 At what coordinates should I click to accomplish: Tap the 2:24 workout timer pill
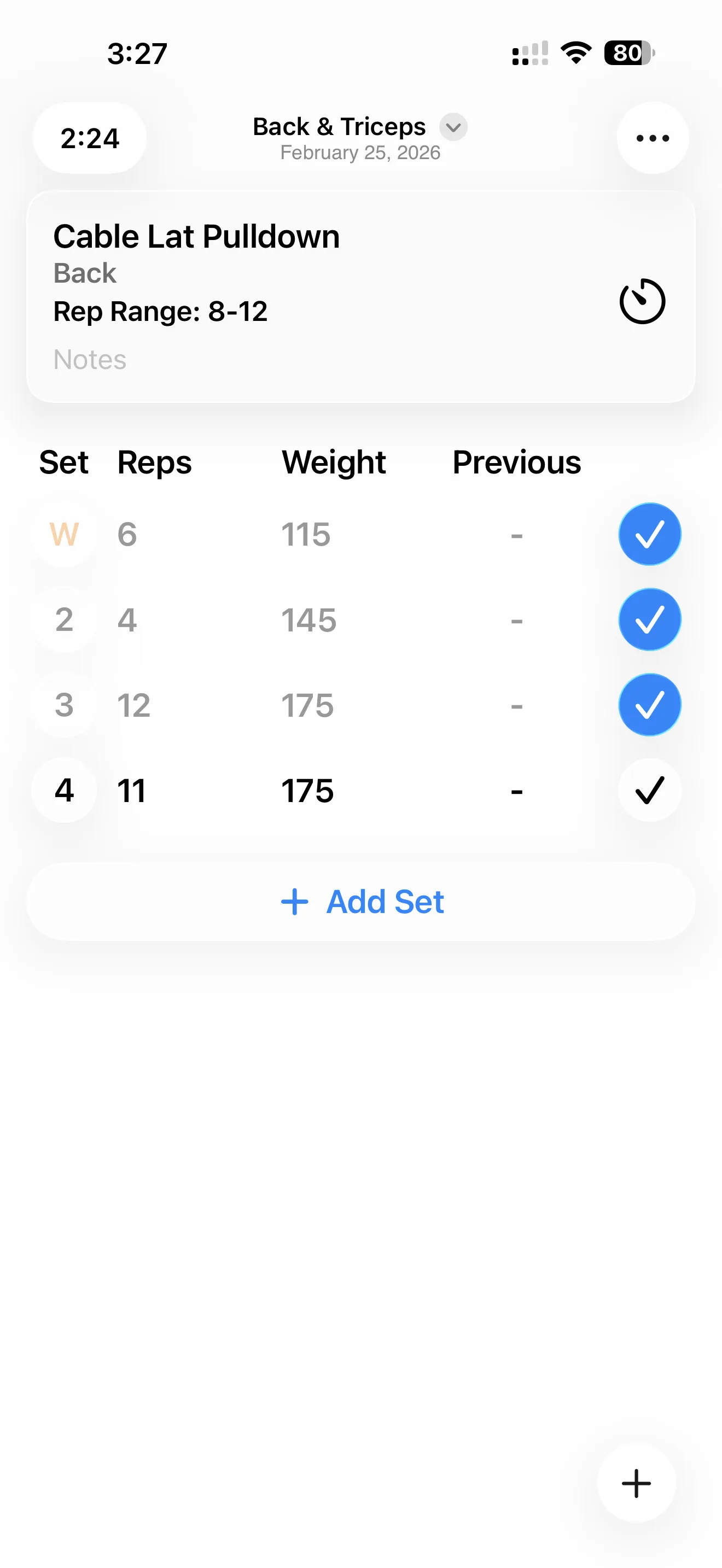pos(89,138)
